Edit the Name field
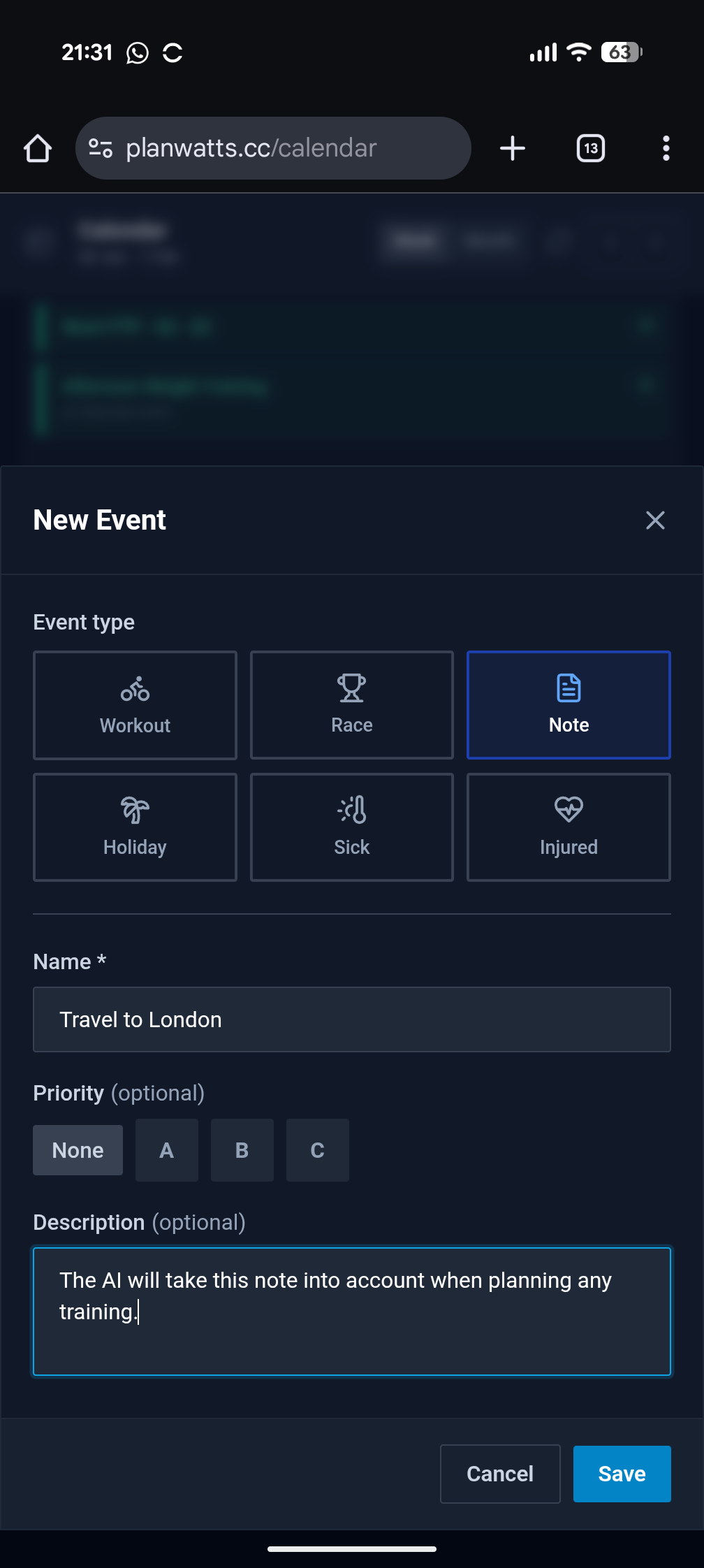704x1568 pixels. (x=352, y=1019)
